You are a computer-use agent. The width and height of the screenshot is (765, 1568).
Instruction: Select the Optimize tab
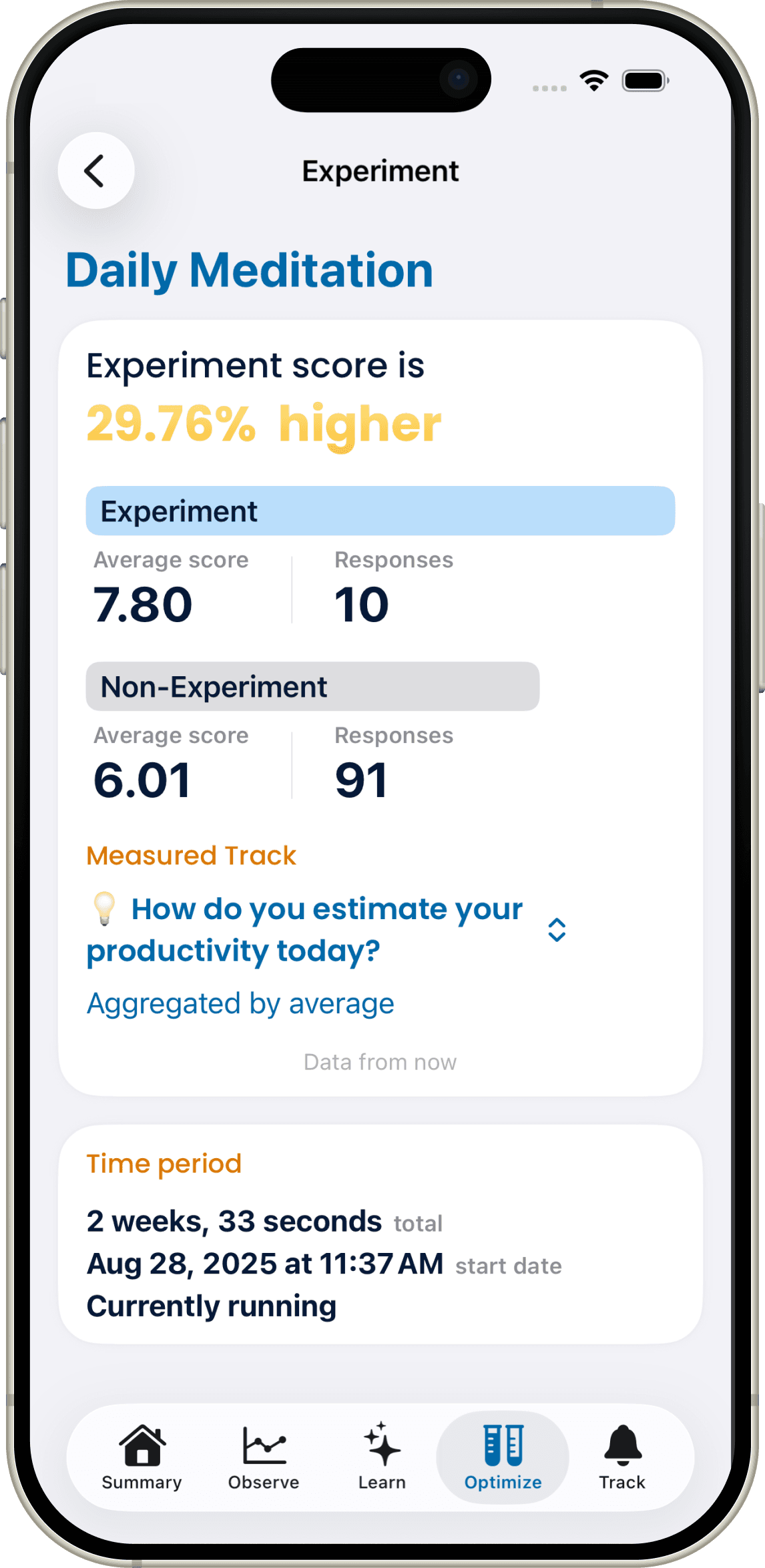[x=503, y=1457]
